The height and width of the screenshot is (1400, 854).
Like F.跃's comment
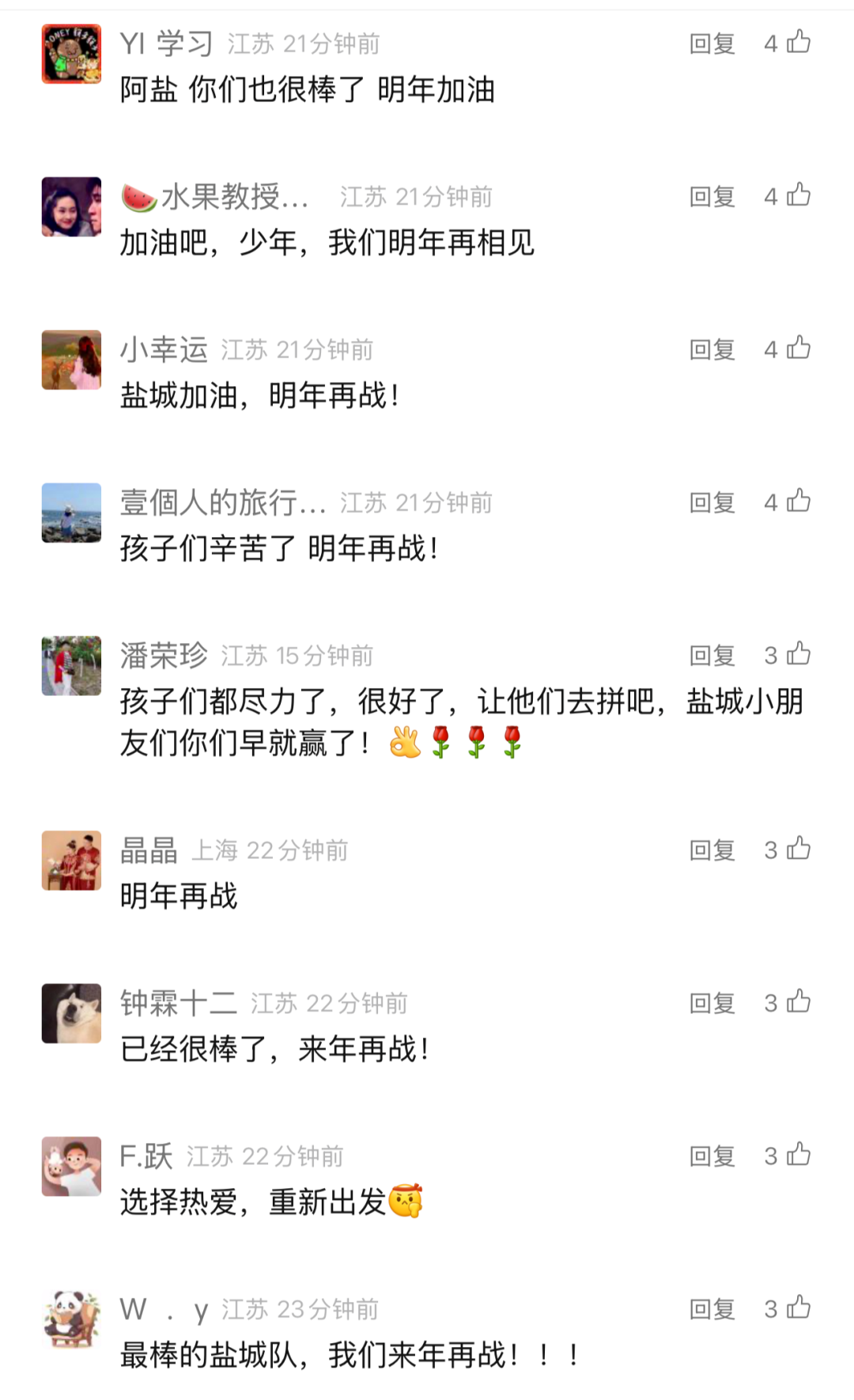coord(799,1155)
